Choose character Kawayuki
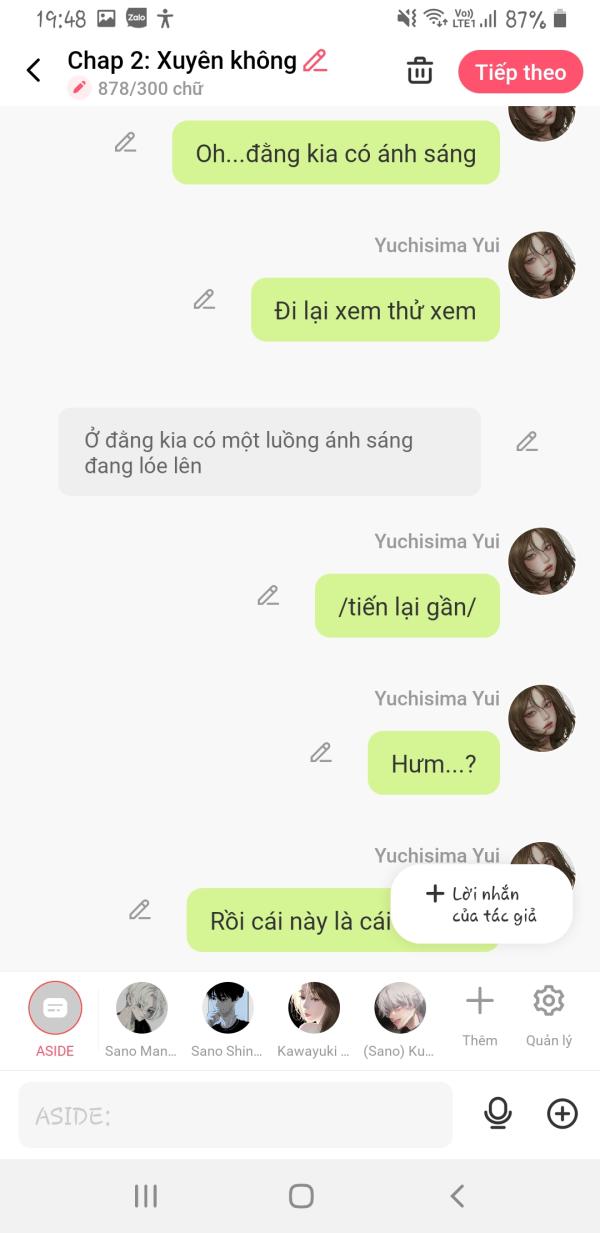Image resolution: width=600 pixels, height=1233 pixels. pos(313,1019)
